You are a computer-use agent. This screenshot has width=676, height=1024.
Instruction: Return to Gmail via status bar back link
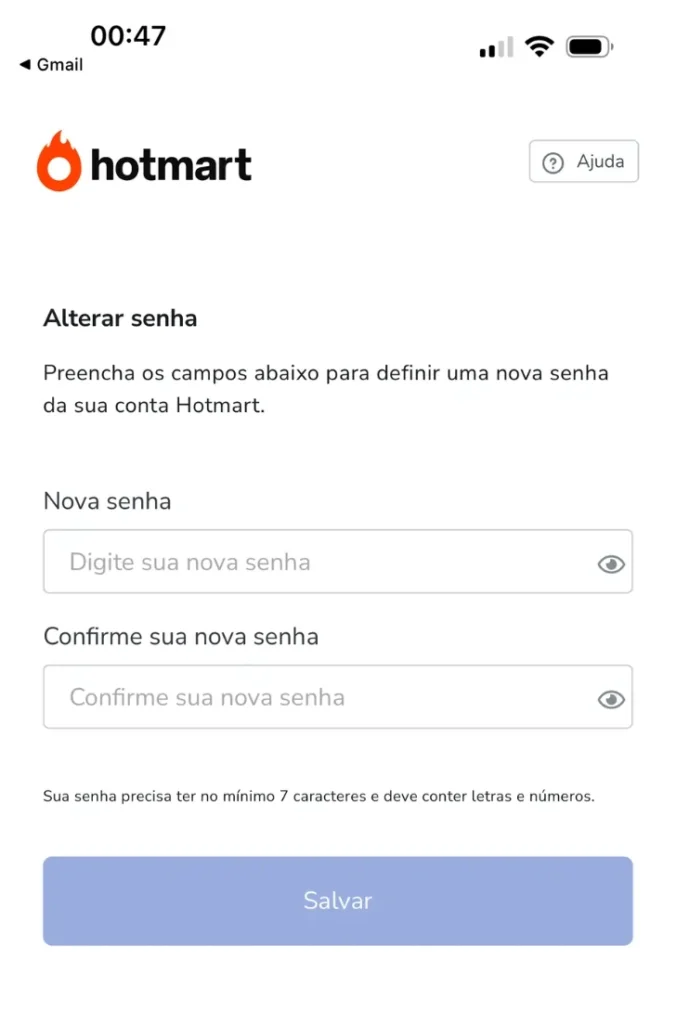coord(51,64)
